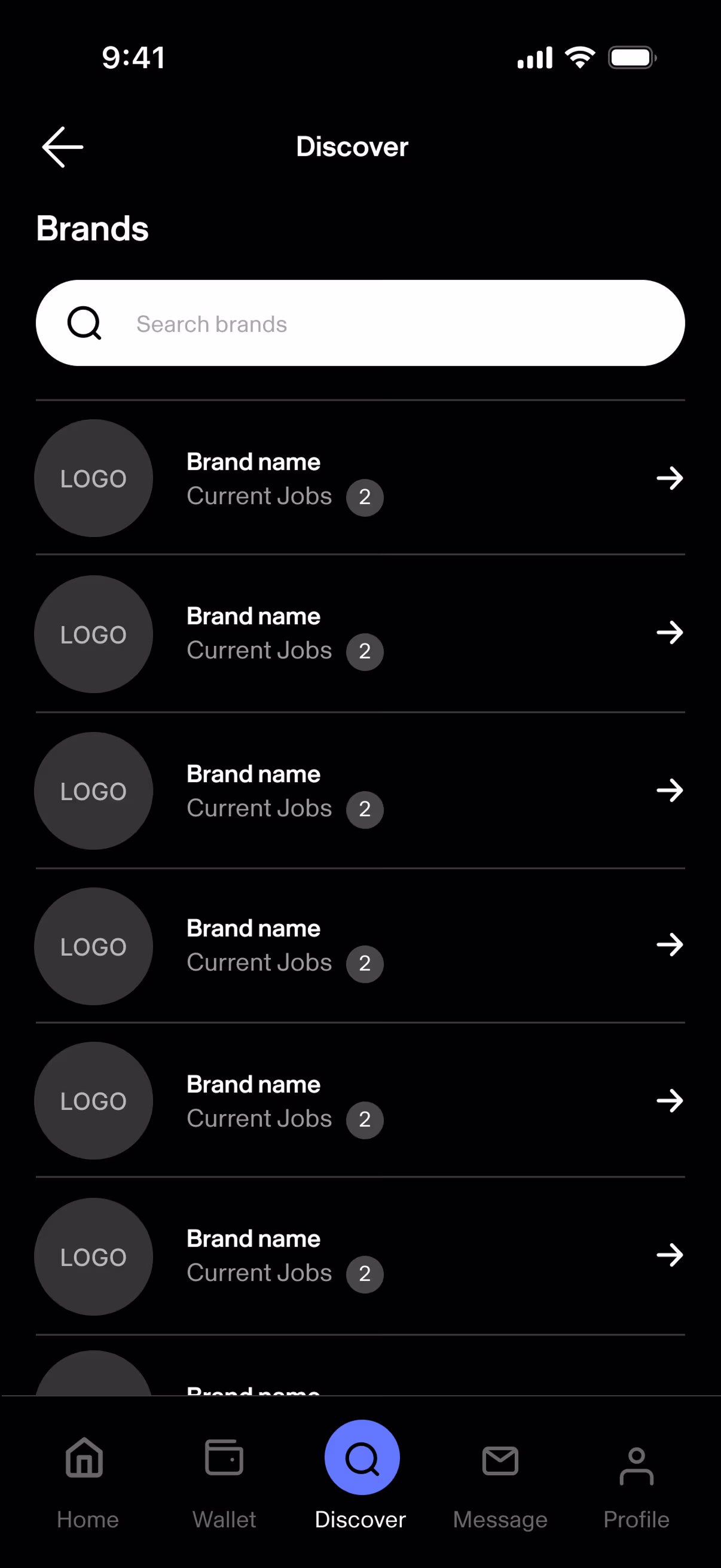This screenshot has width=721, height=1568.
Task: Tap the jobs counter on the fourth brand
Action: pyautogui.click(x=365, y=963)
